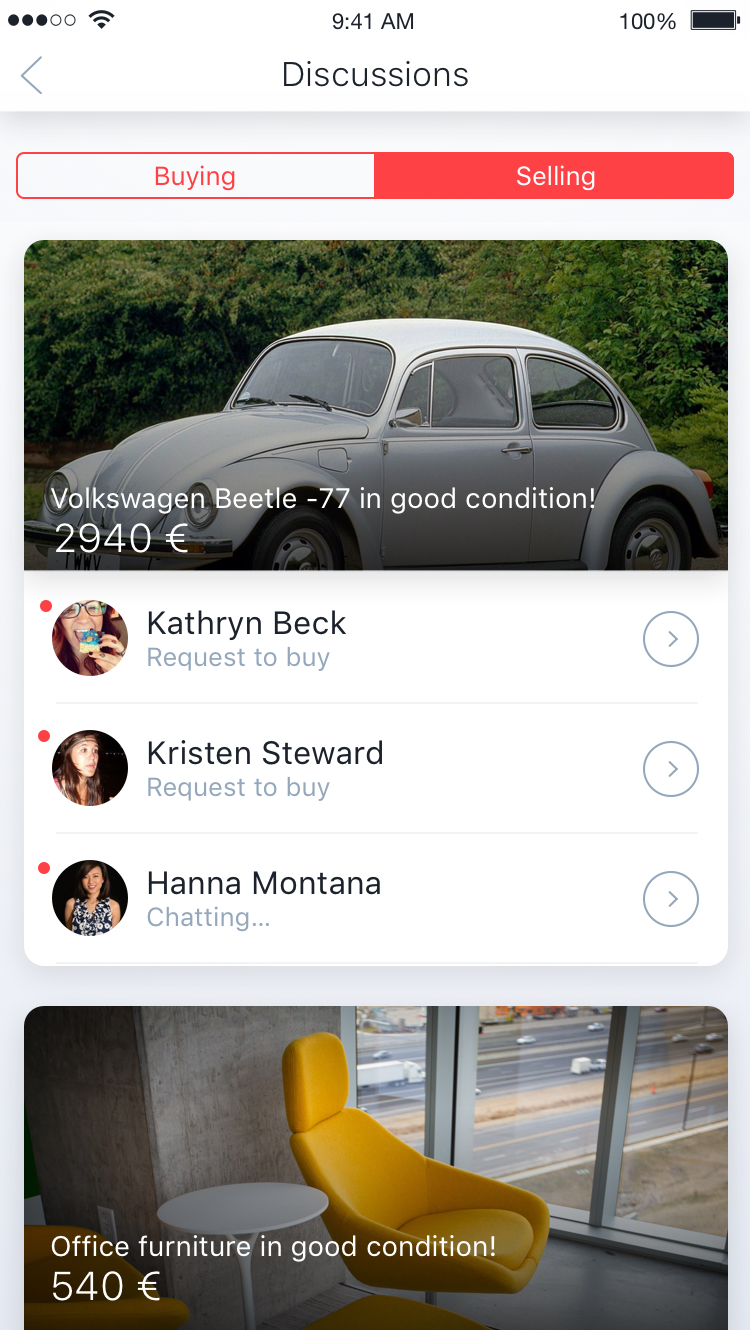
Task: Open Kathryn Beck's request to buy
Action: [376, 638]
